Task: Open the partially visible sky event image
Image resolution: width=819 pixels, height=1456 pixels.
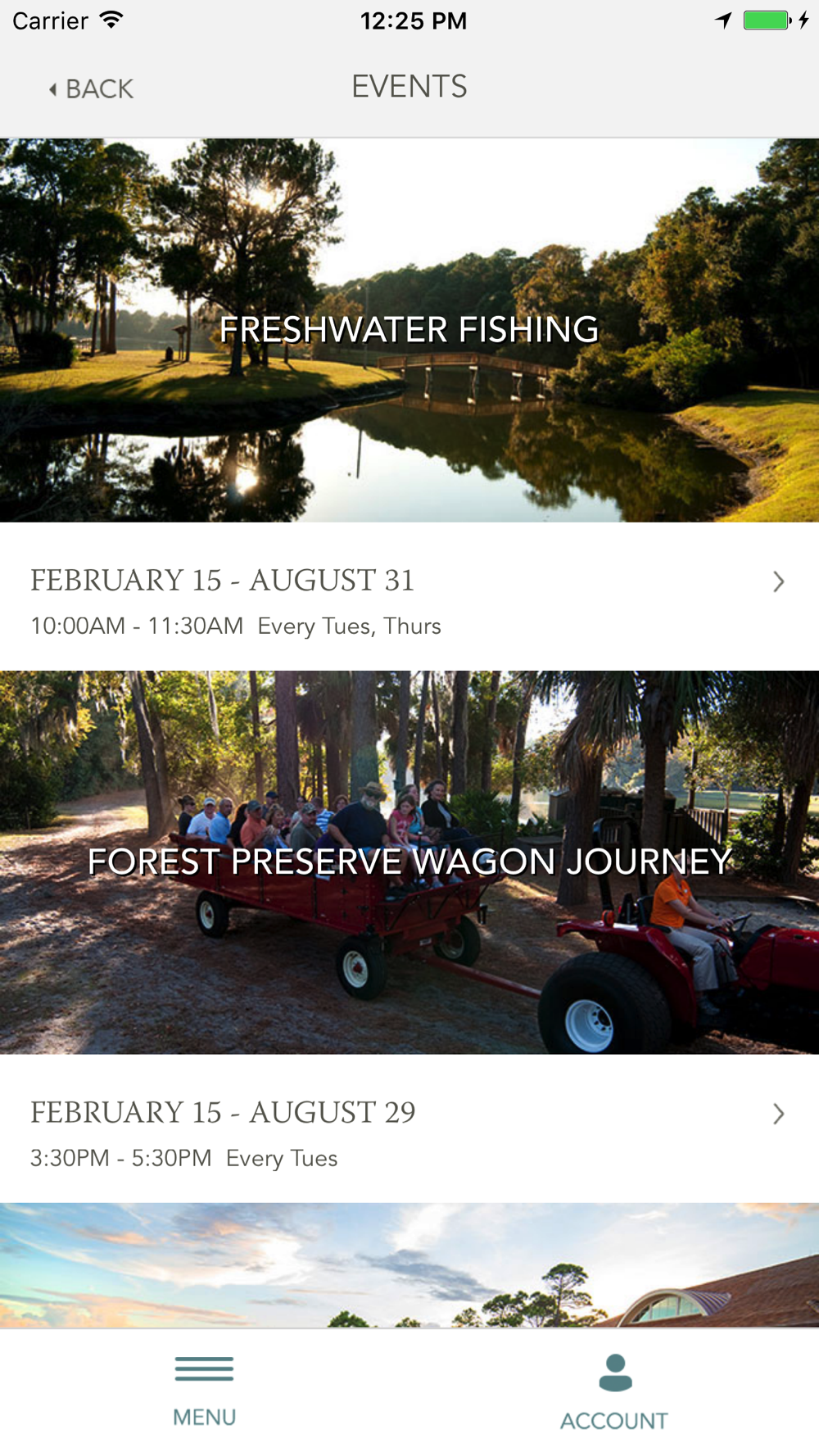Action: (x=409, y=1265)
